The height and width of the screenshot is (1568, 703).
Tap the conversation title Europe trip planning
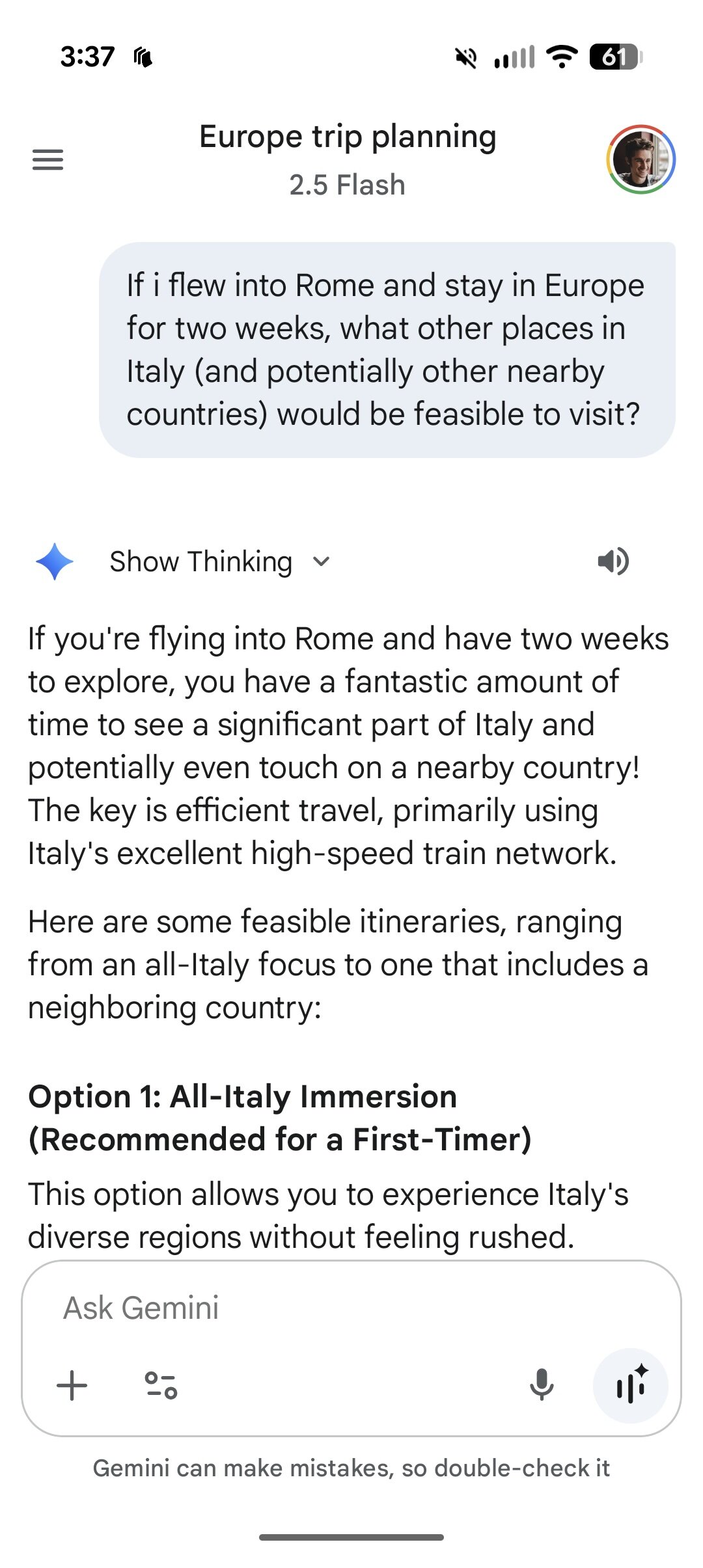(x=348, y=137)
